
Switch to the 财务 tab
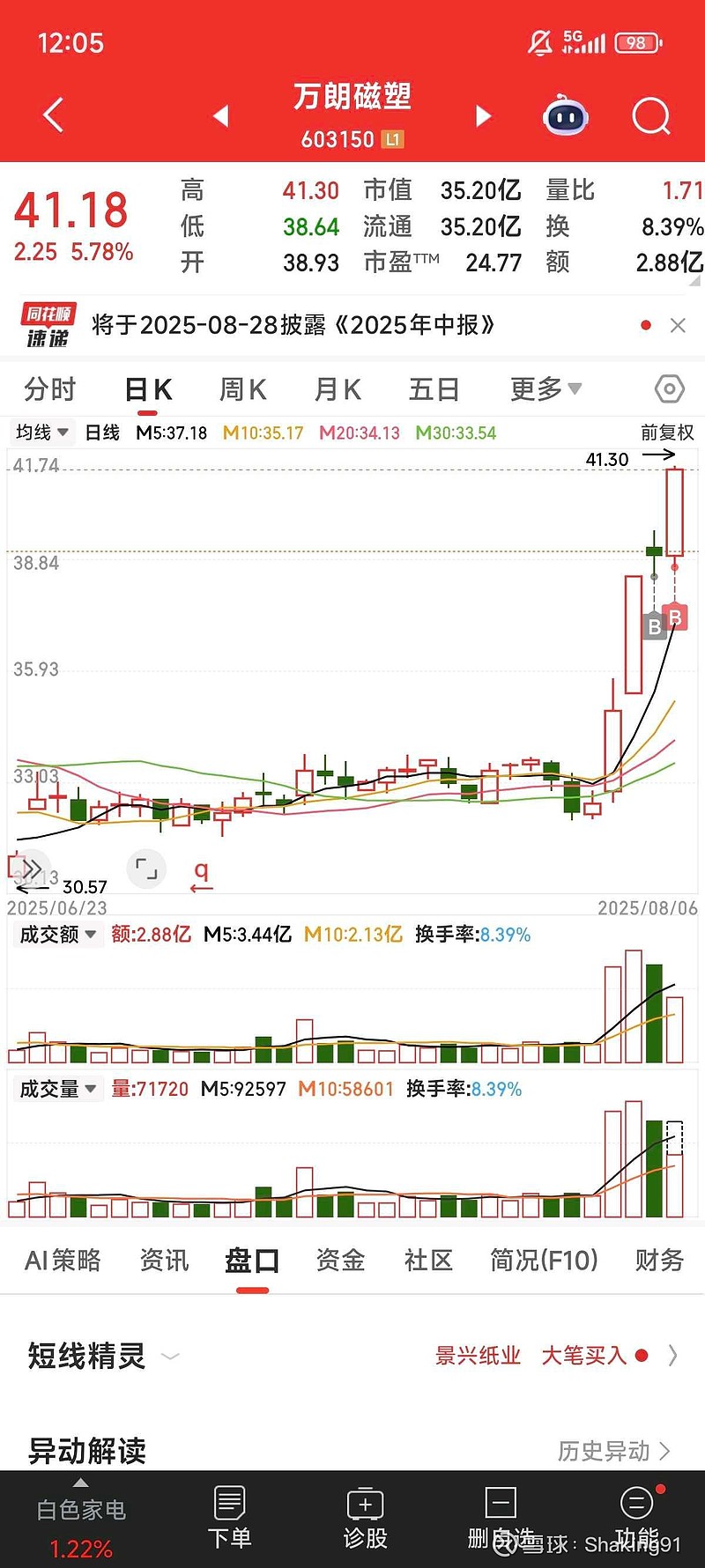[x=659, y=1261]
